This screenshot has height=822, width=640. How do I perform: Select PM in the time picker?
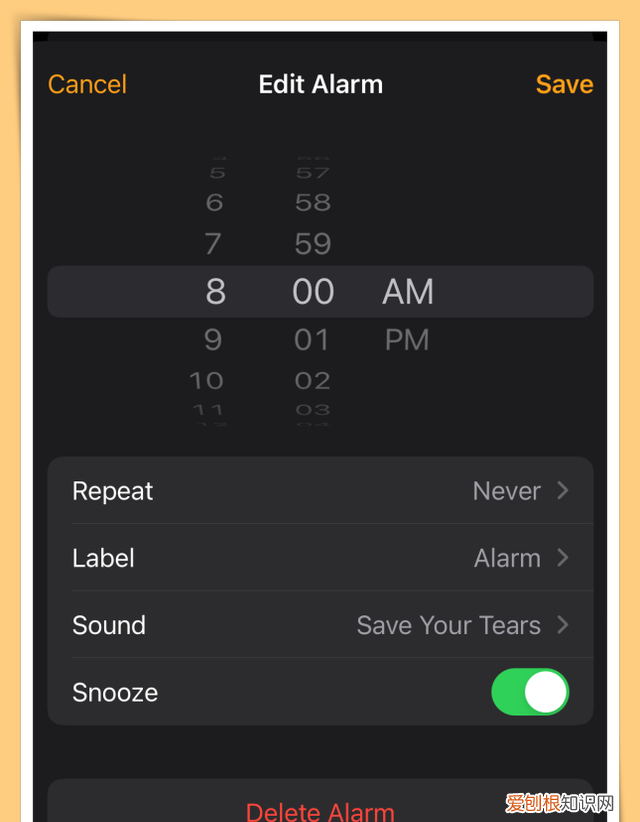point(407,340)
